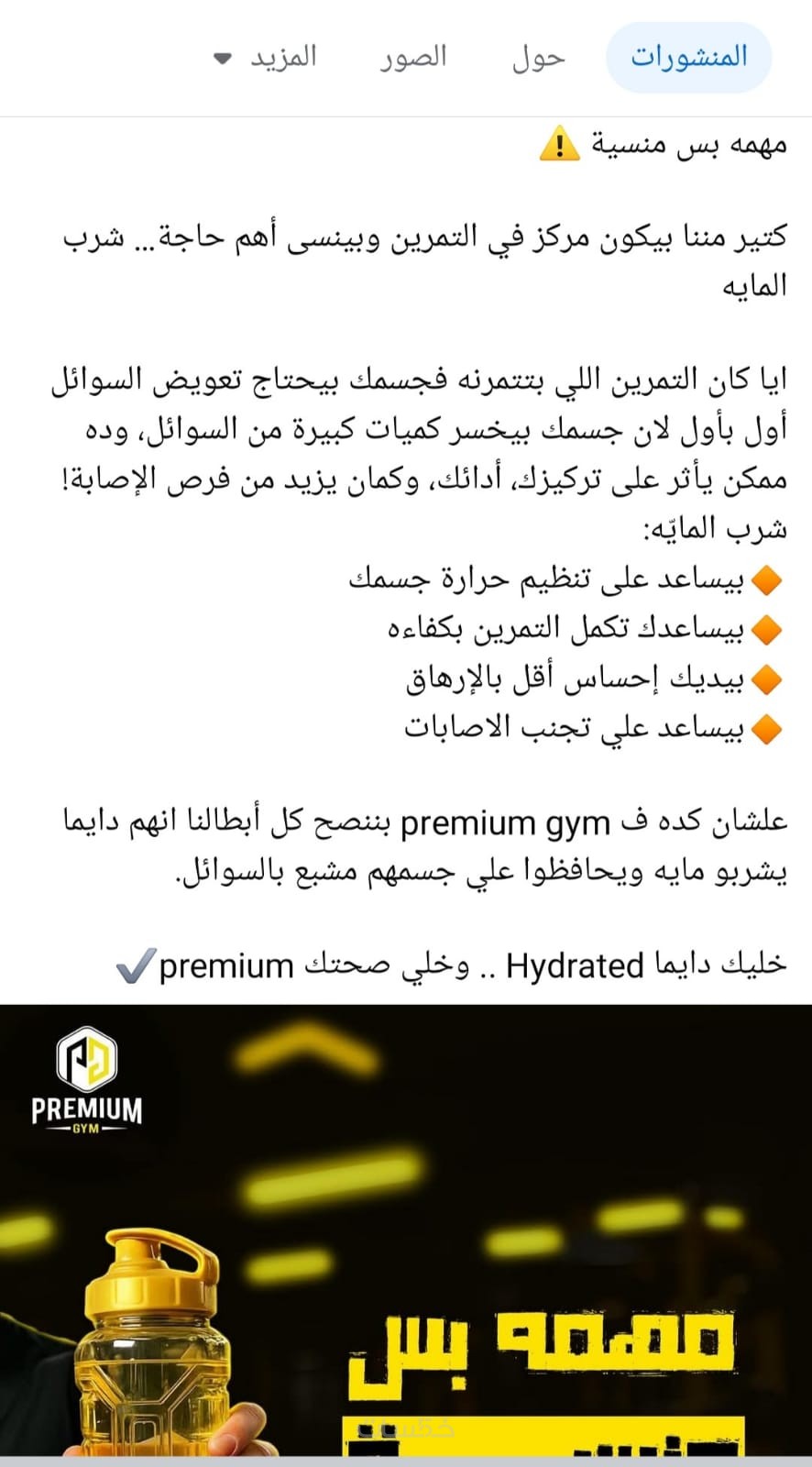Switch to the المنشورات tab
812x1467 pixels.
pos(688,58)
